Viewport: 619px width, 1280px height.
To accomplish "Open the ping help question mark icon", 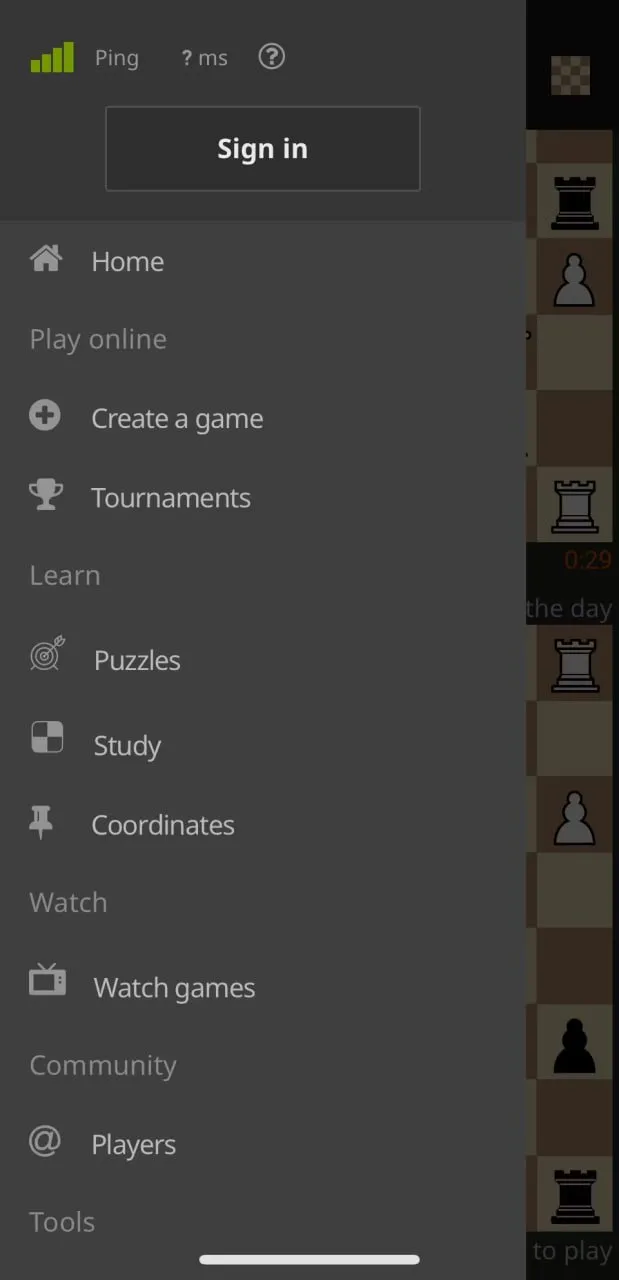I will (x=272, y=57).
